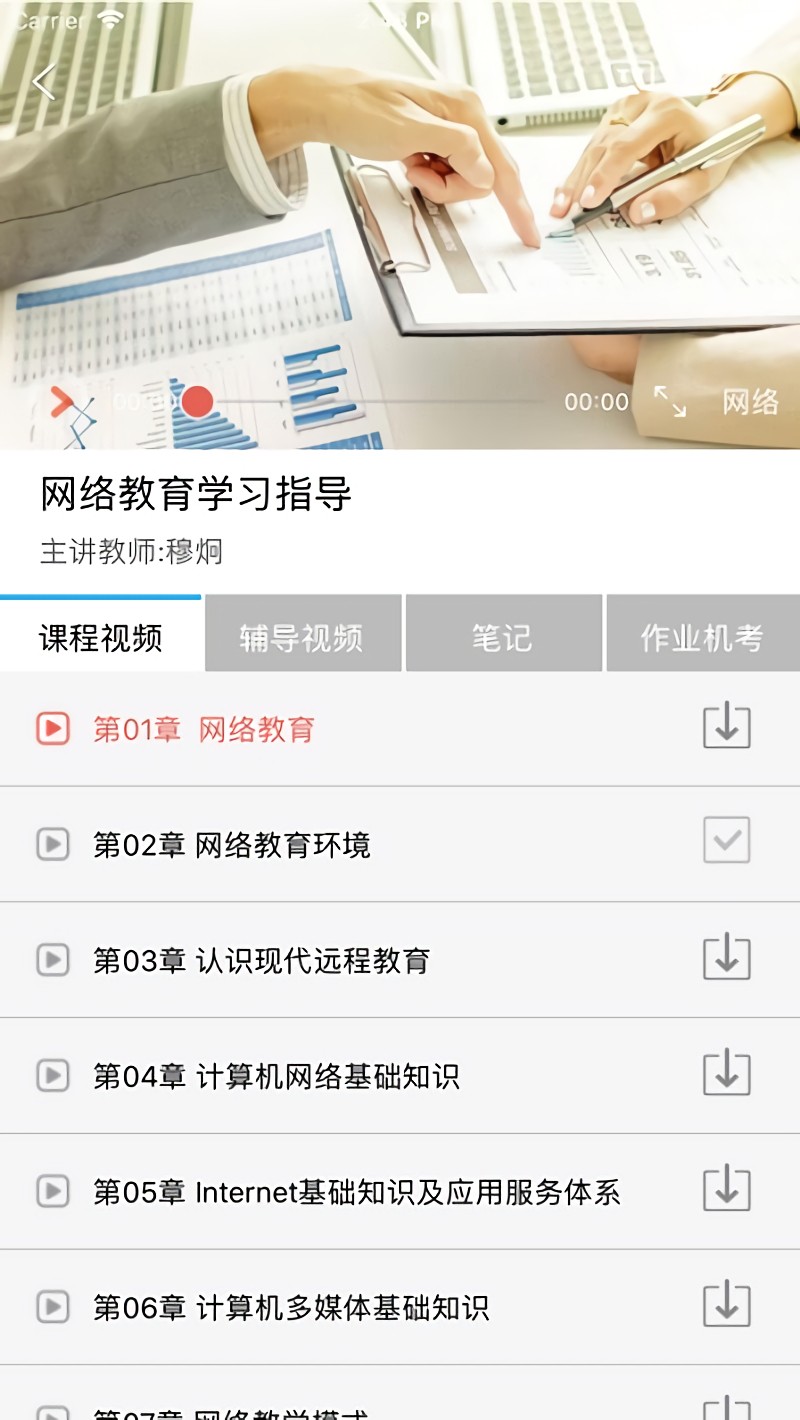Image resolution: width=800 pixels, height=1420 pixels.
Task: Download 第01章 网络教育 chapter video
Action: click(x=726, y=729)
